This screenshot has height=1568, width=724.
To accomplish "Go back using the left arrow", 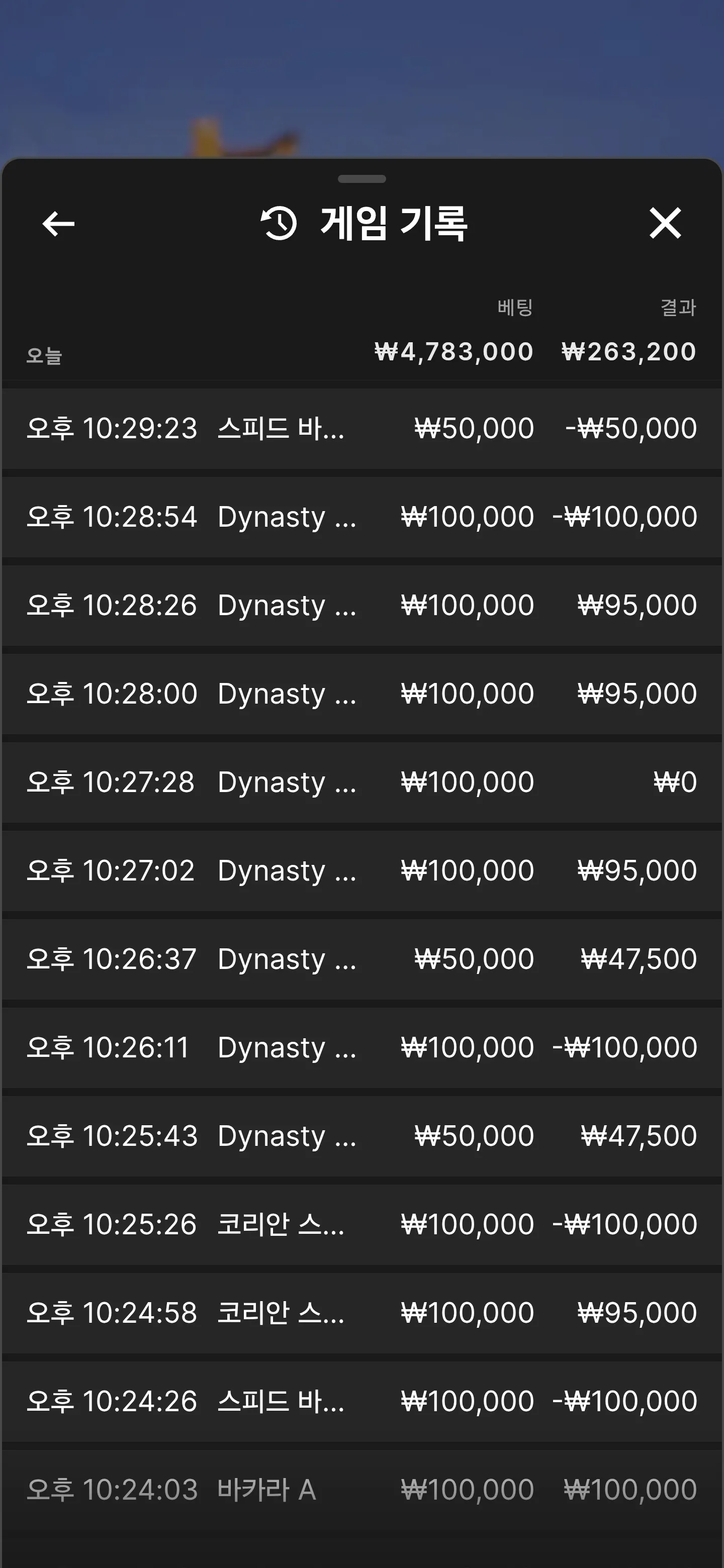I will click(58, 224).
